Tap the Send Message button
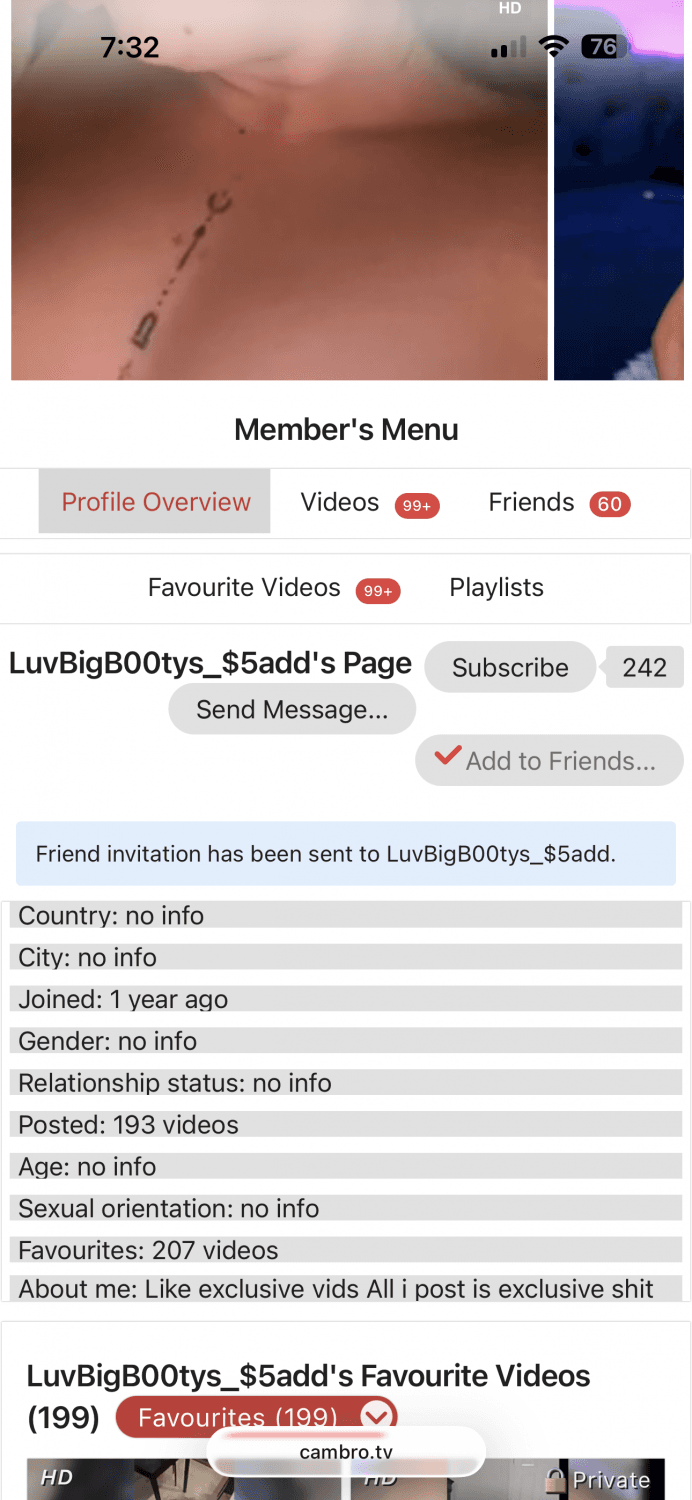This screenshot has height=1500, width=692. tap(291, 710)
